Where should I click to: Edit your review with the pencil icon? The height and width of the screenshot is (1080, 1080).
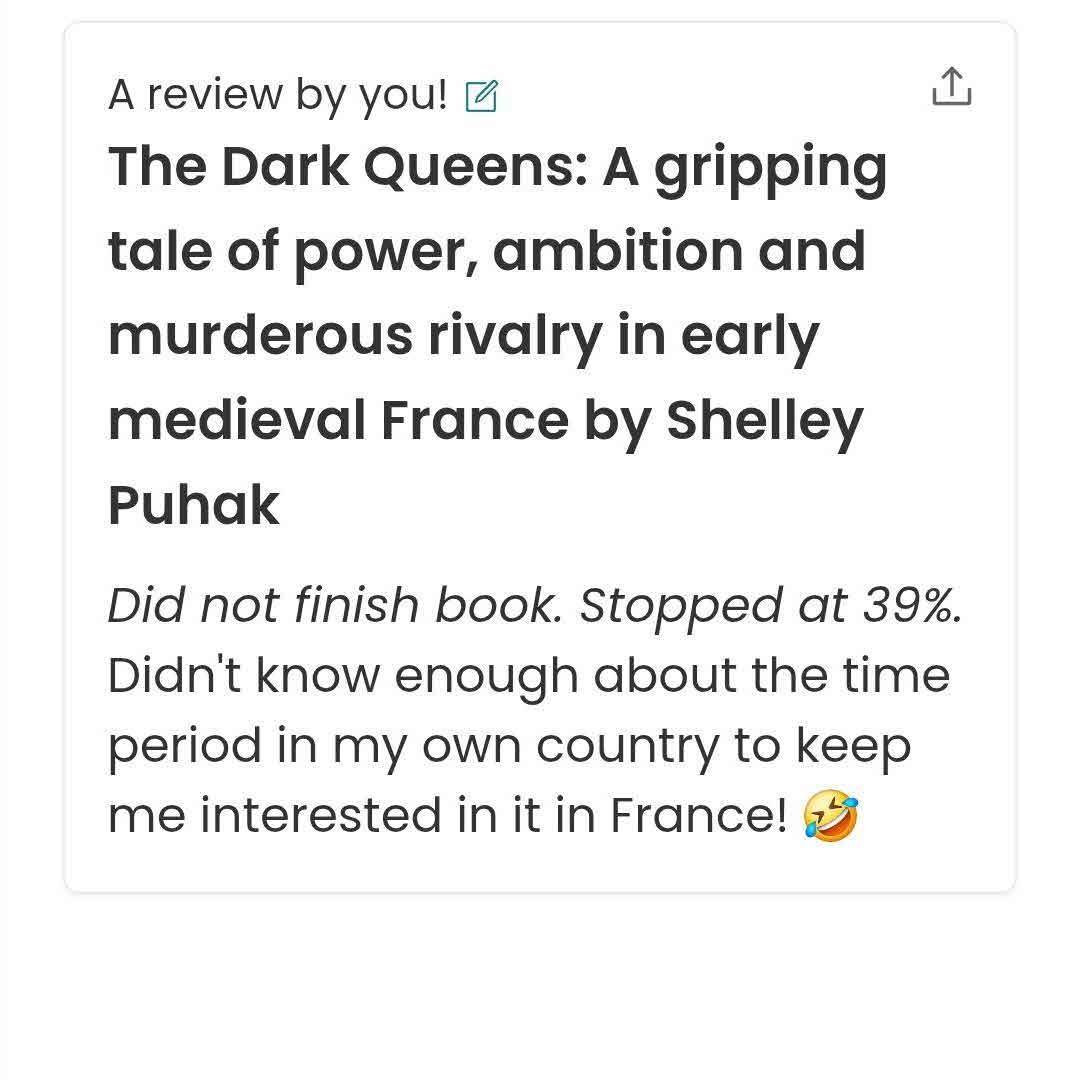(x=481, y=96)
